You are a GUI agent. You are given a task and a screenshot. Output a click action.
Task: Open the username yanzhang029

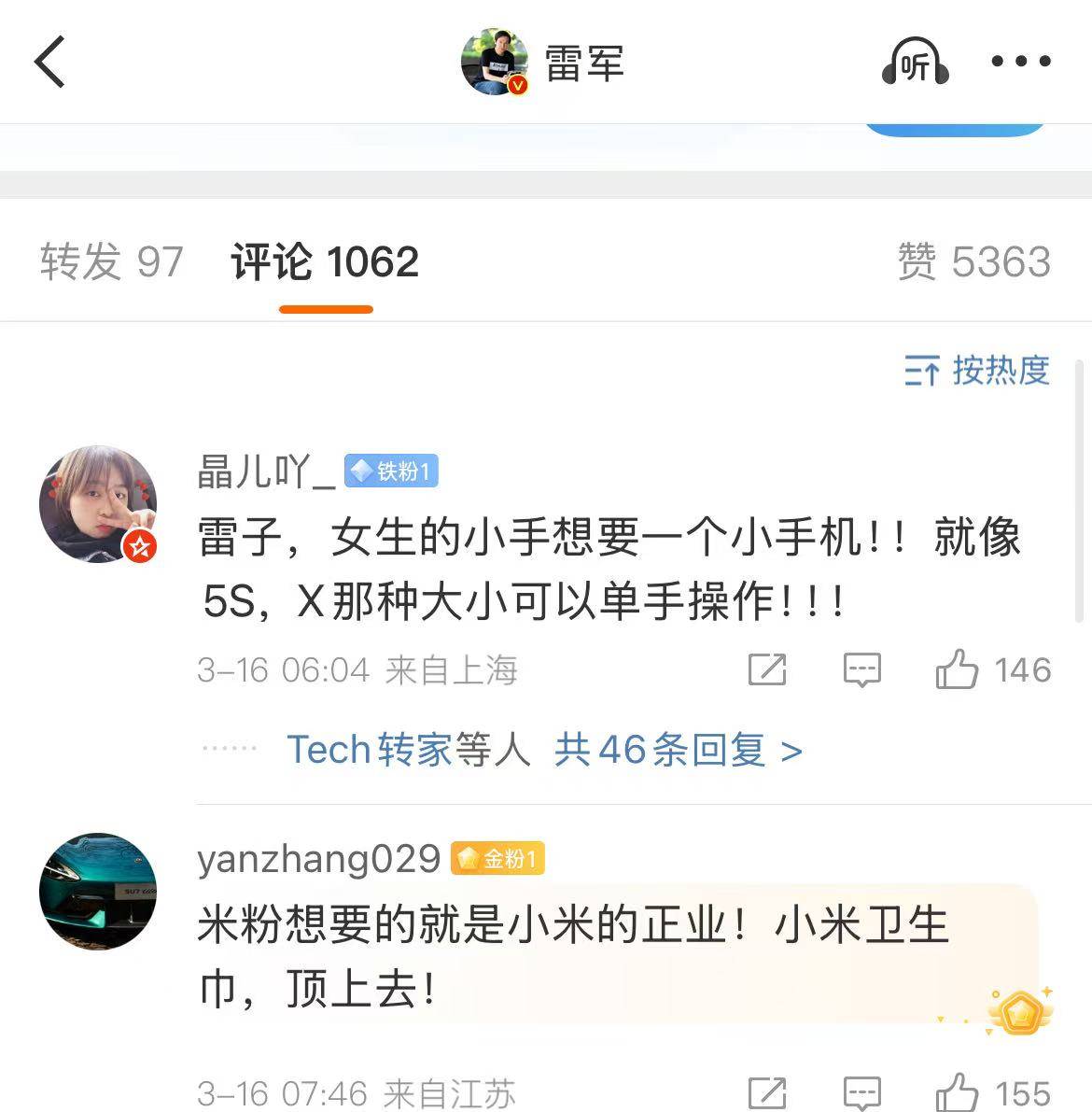click(x=318, y=858)
